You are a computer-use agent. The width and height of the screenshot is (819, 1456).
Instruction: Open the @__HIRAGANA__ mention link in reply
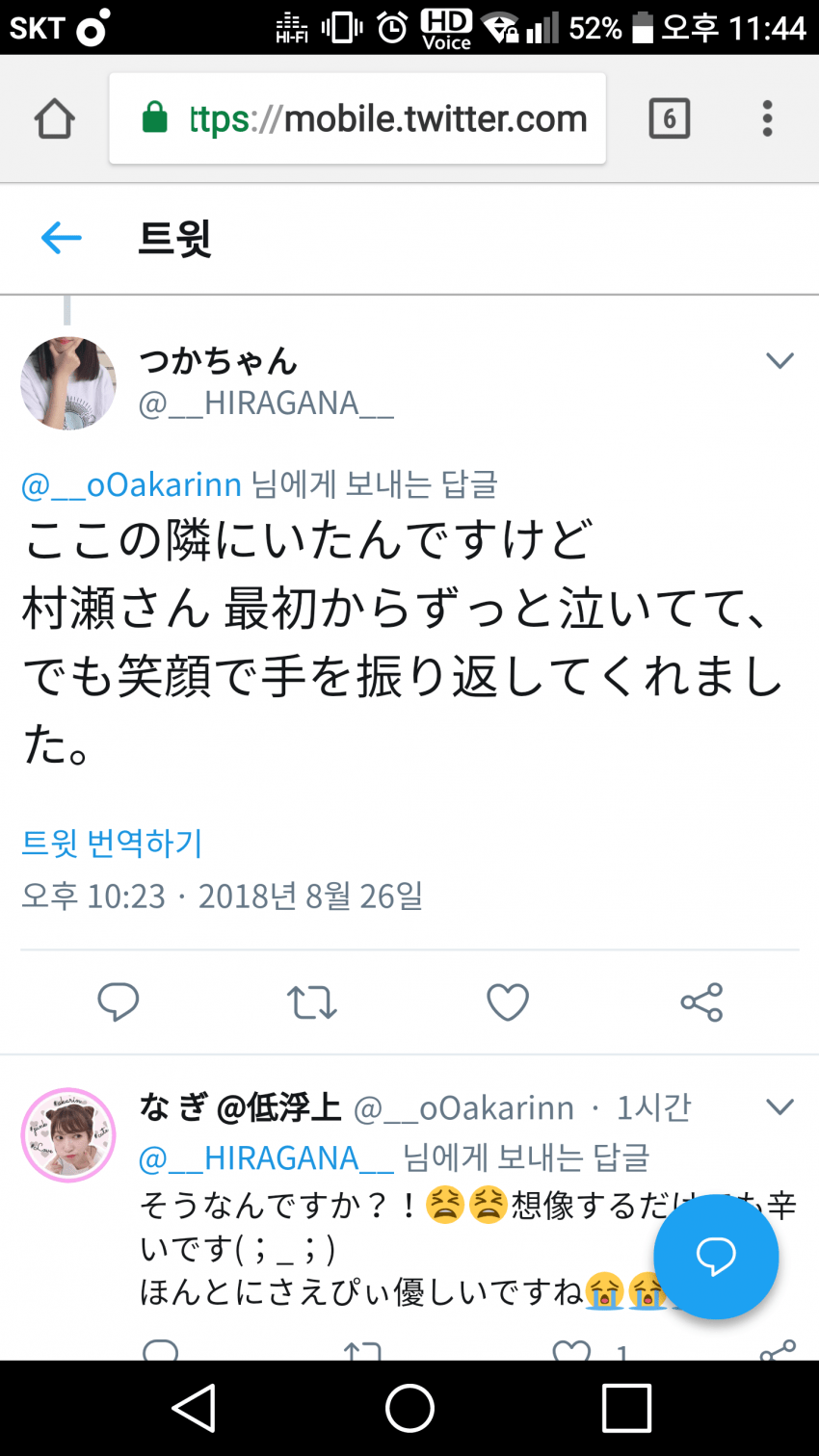pyautogui.click(x=266, y=1157)
